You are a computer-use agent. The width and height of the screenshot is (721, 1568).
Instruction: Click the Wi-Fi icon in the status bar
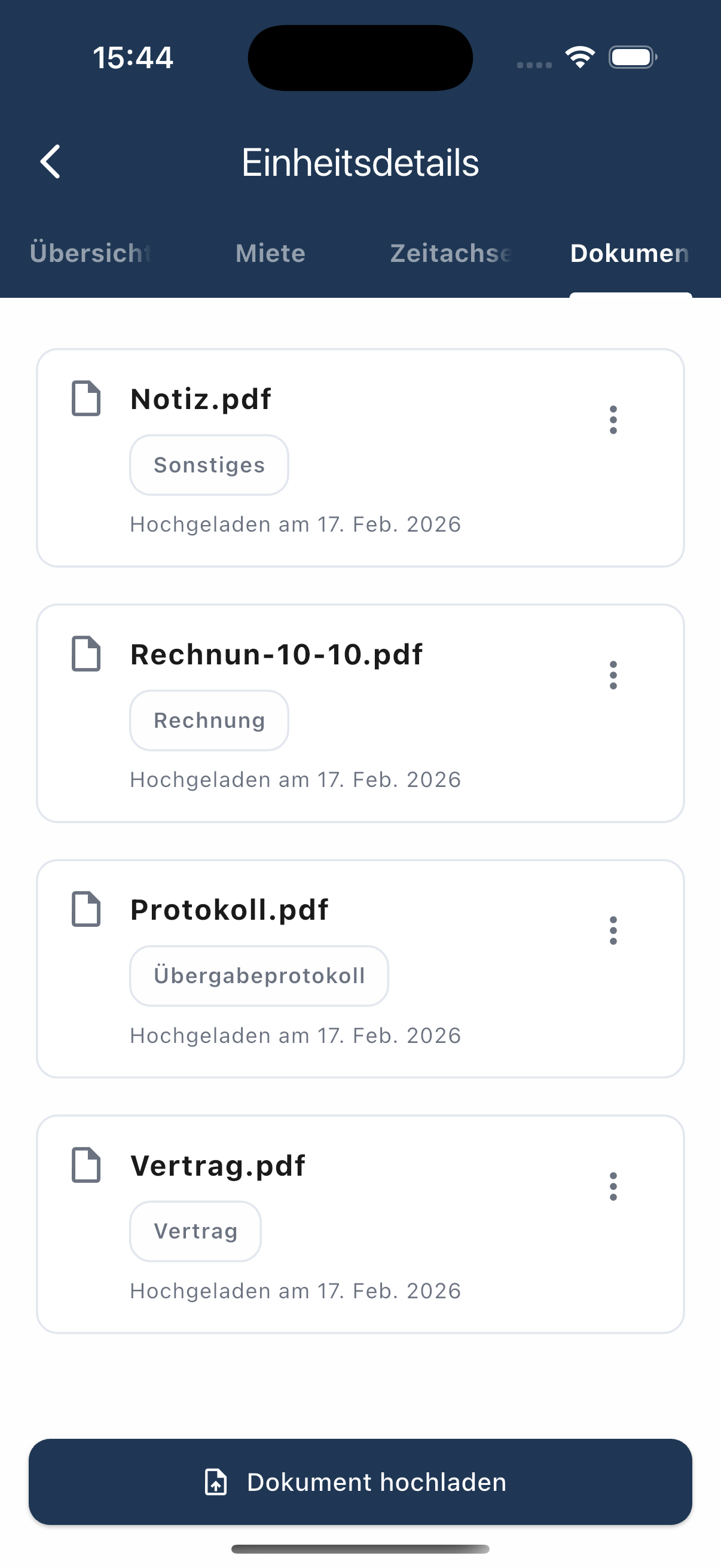[579, 57]
